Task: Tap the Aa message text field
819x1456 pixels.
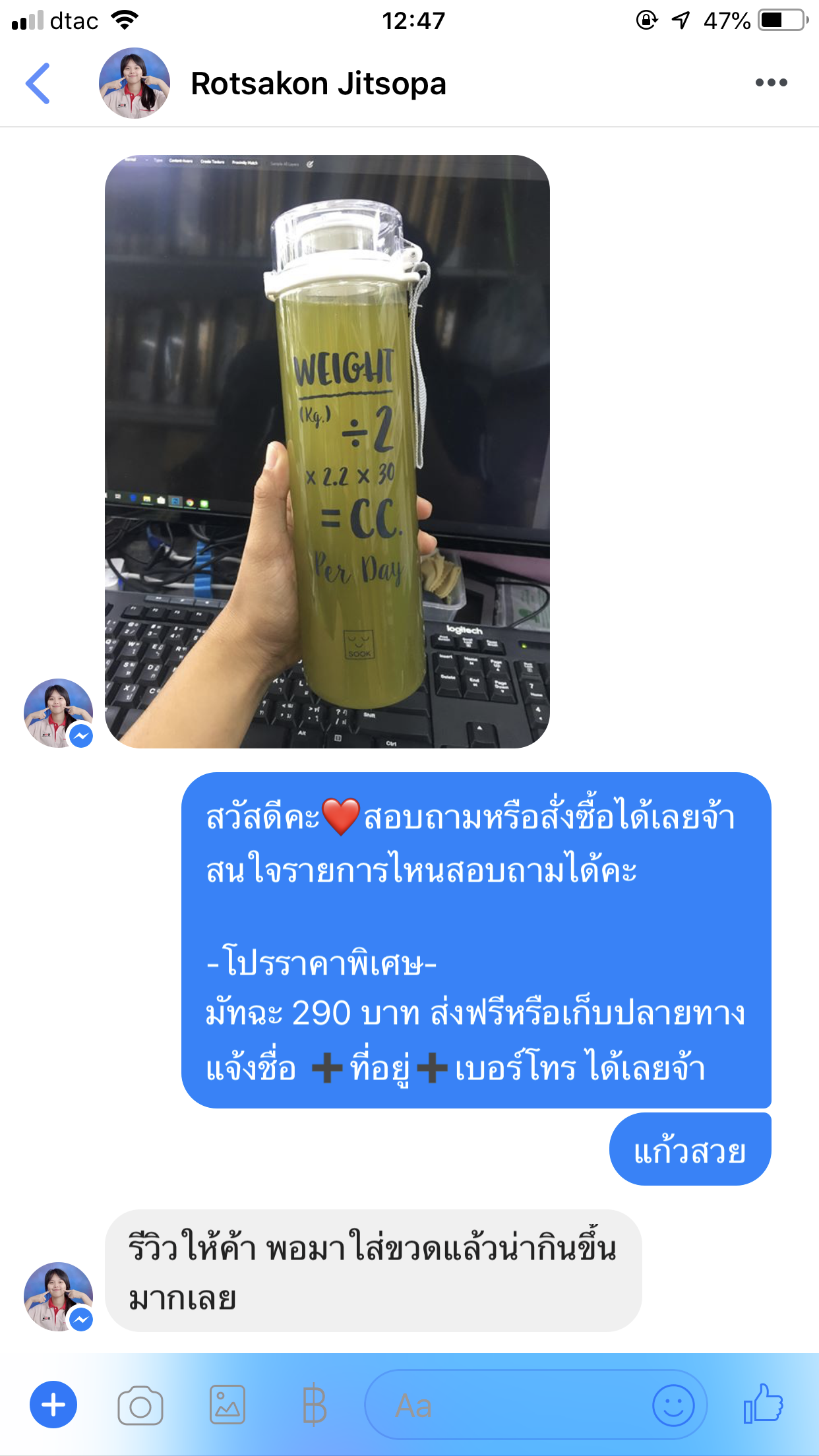Action: point(501,1406)
